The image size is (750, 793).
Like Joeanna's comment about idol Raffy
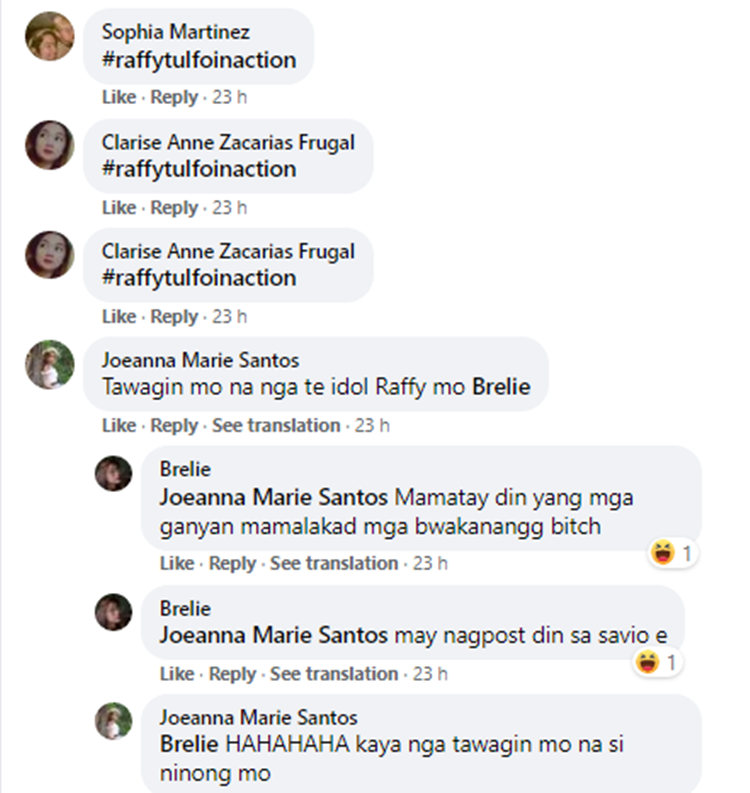(118, 425)
